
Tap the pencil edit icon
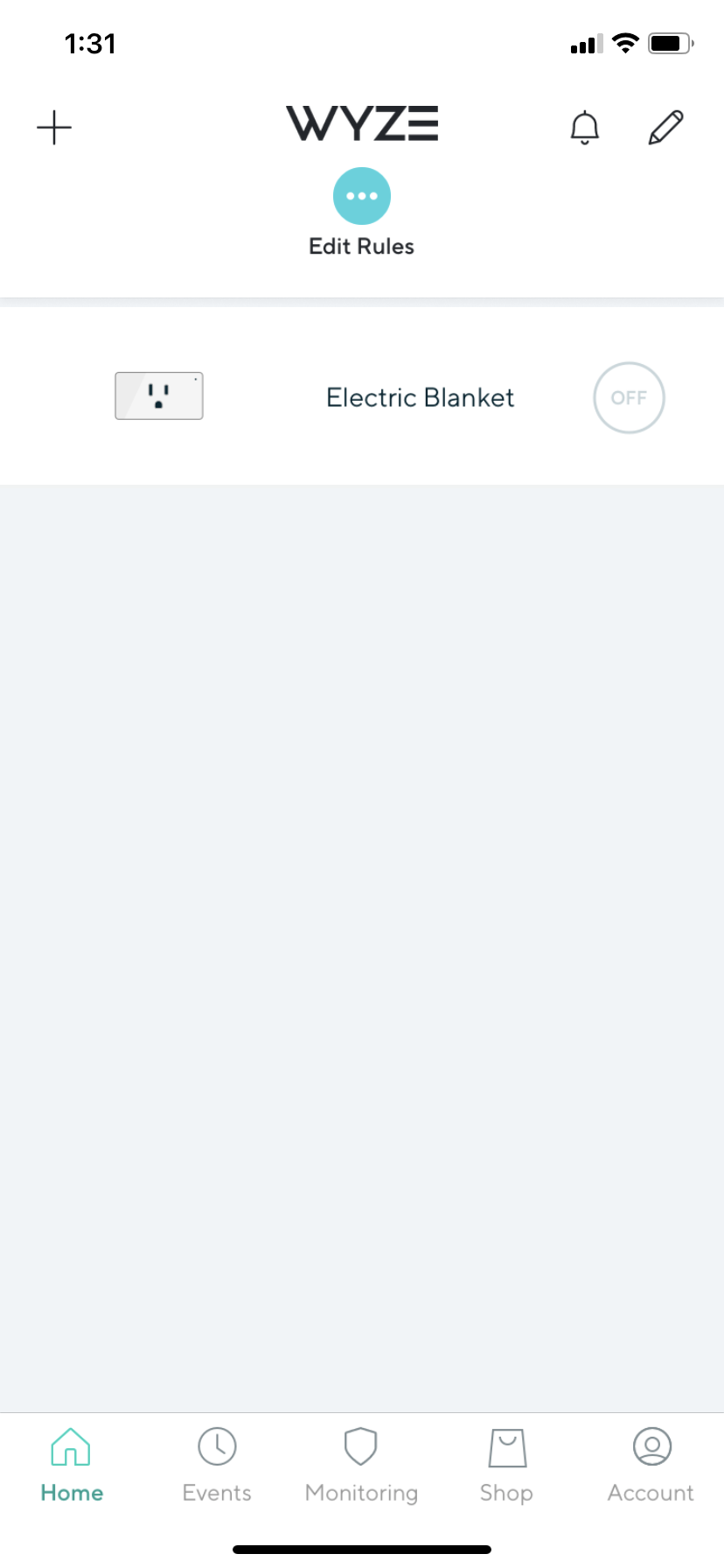click(x=665, y=128)
